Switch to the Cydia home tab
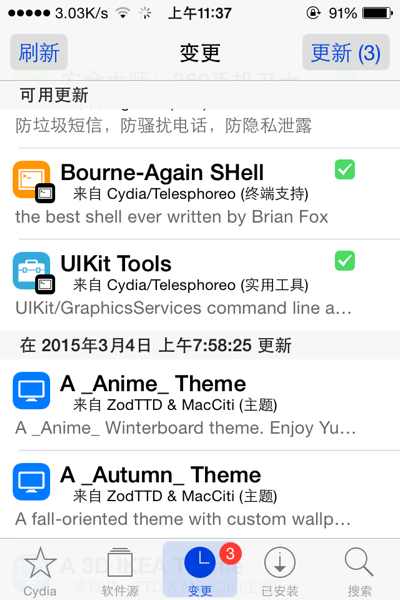The image size is (400, 600). 40,571
